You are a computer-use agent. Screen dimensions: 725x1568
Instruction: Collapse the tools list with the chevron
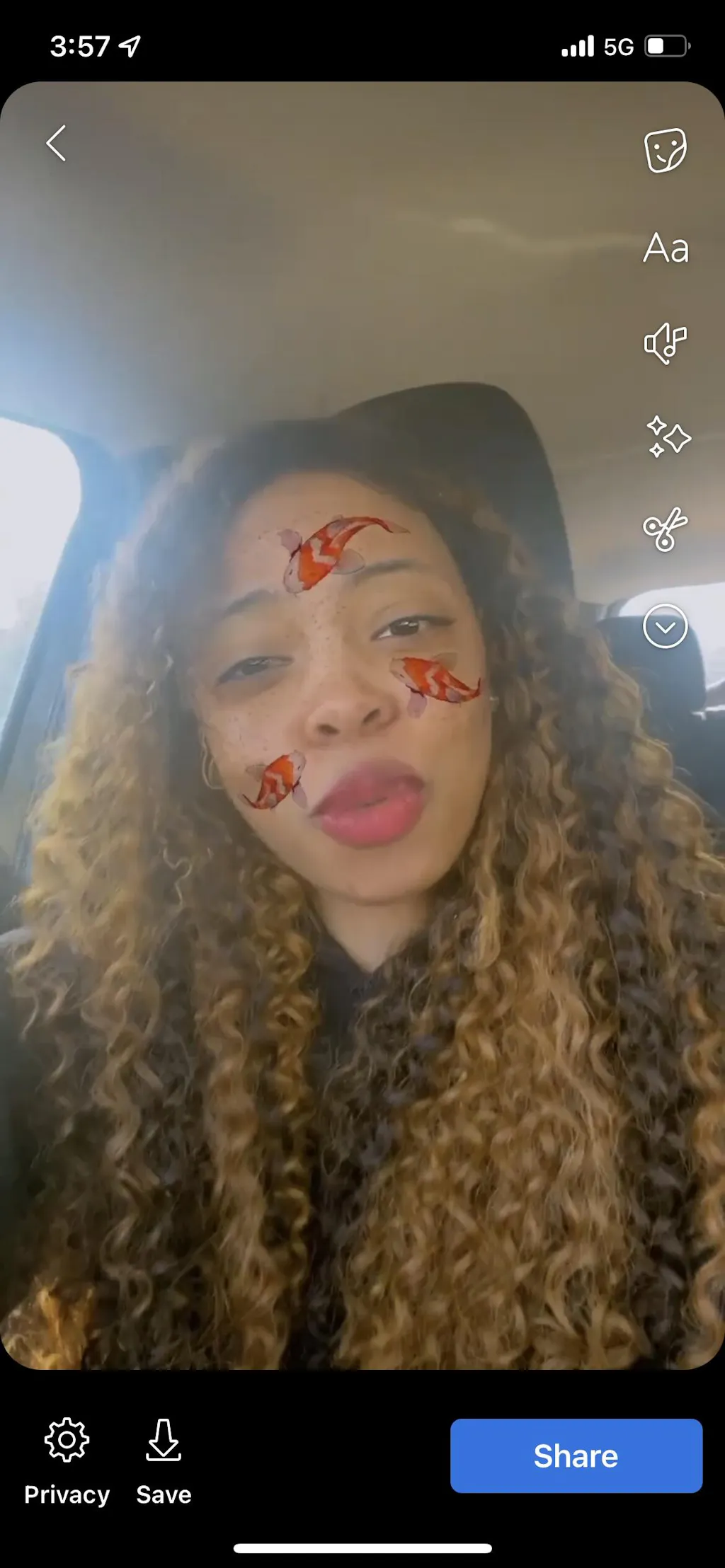pos(665,626)
